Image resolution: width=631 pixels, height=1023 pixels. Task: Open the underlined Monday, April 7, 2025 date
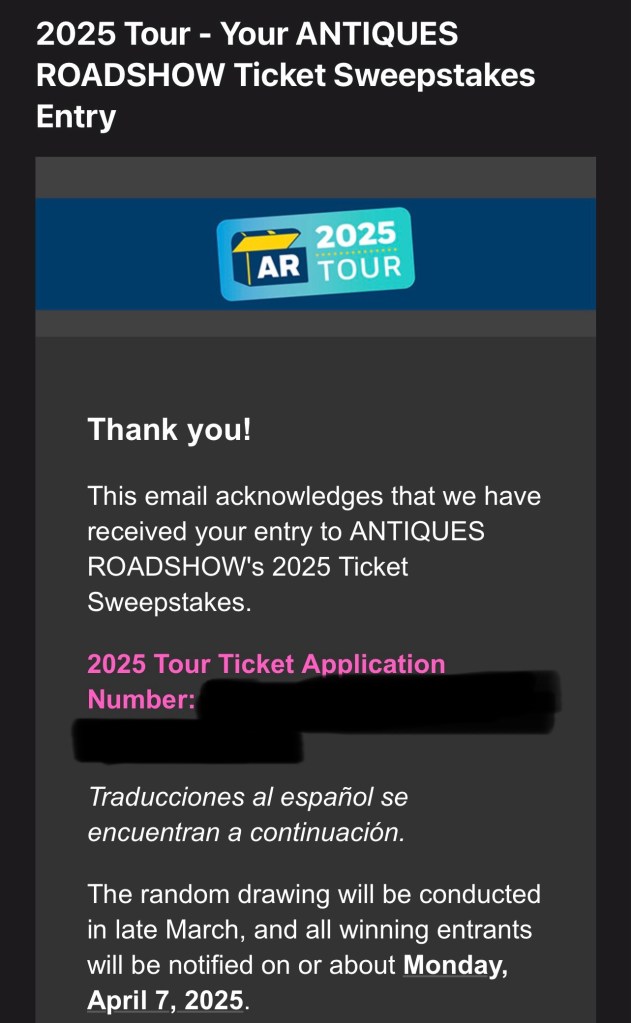[x=165, y=1000]
